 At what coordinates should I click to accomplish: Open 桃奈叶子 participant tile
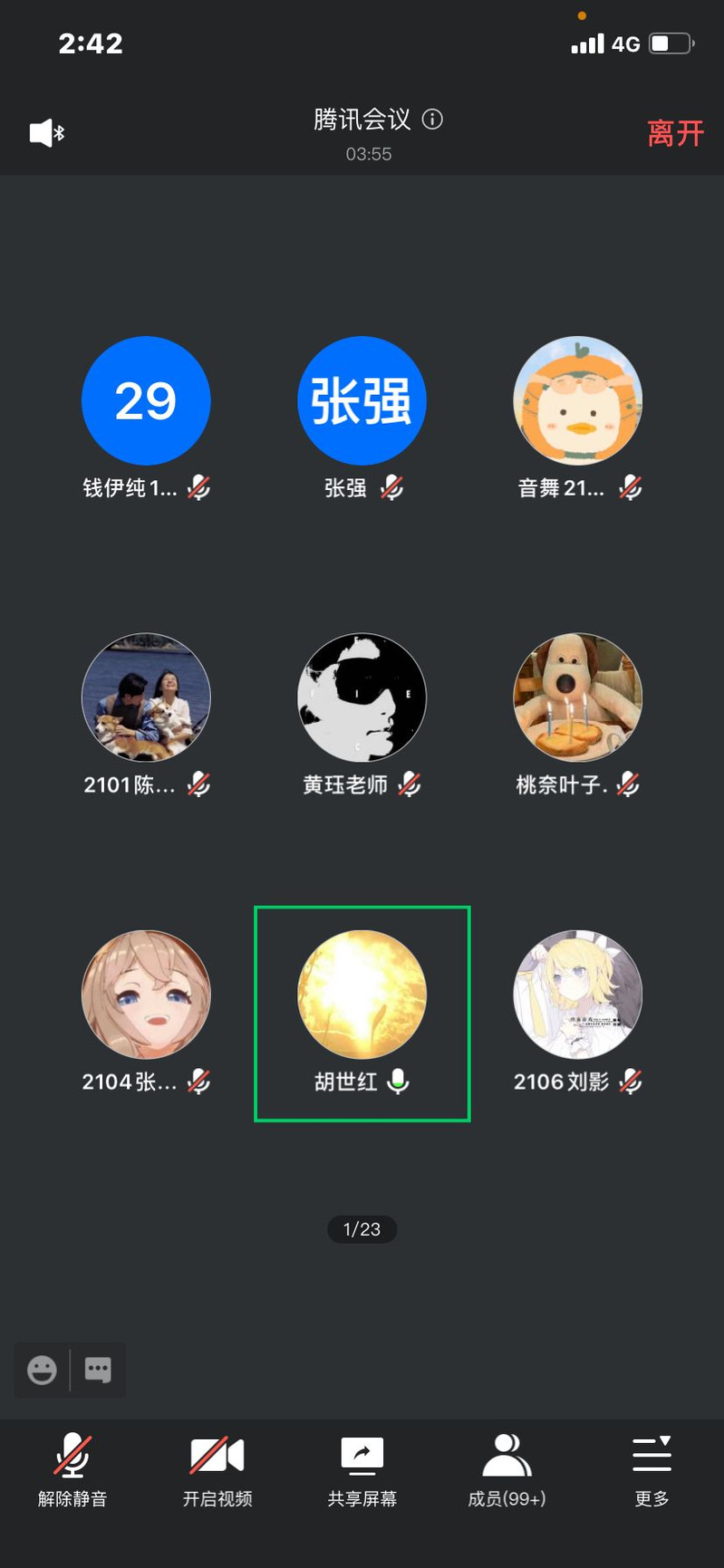577,697
